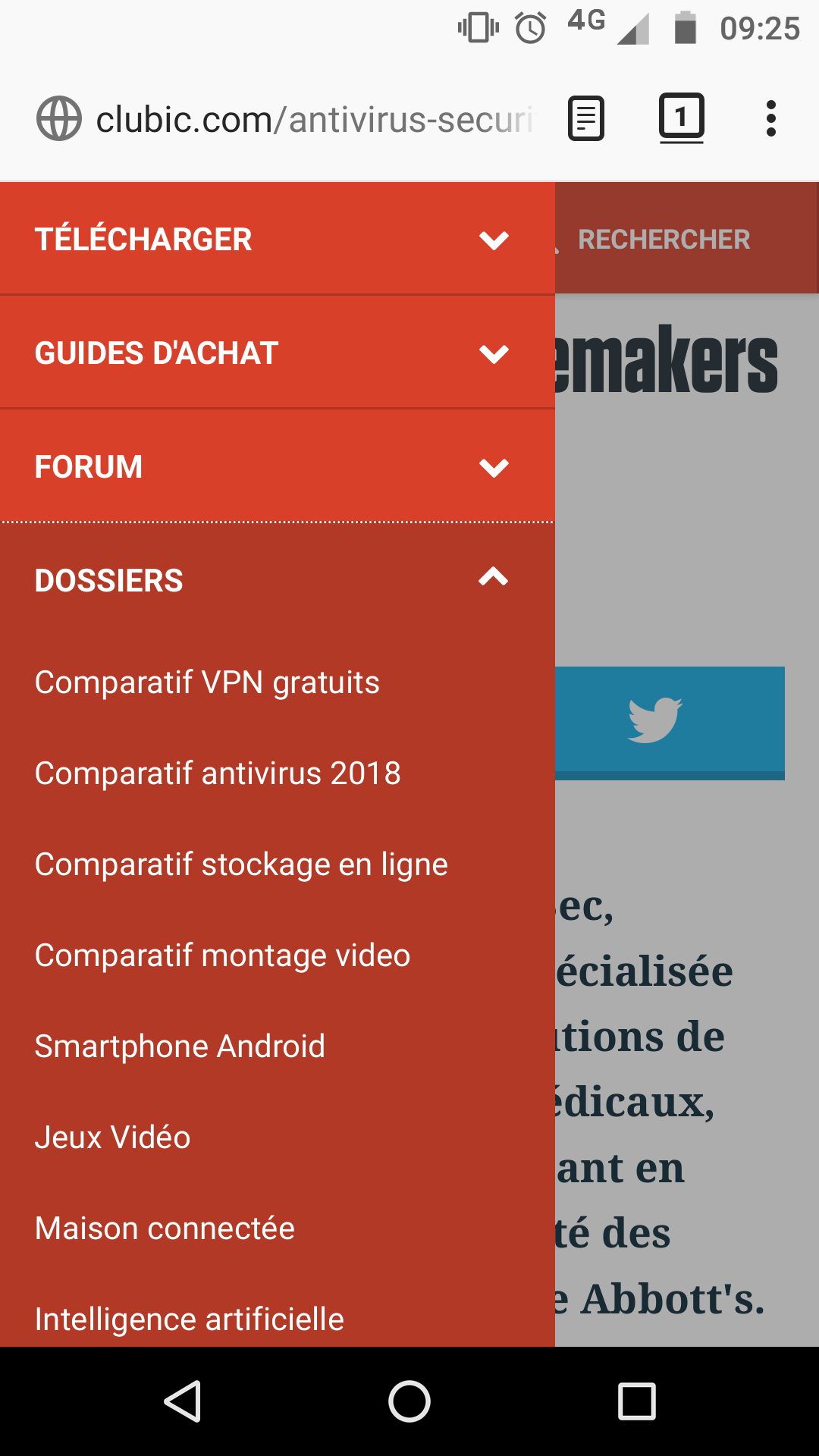This screenshot has height=1456, width=819.
Task: Open Comparatif VPN gratuits link
Action: 207,682
